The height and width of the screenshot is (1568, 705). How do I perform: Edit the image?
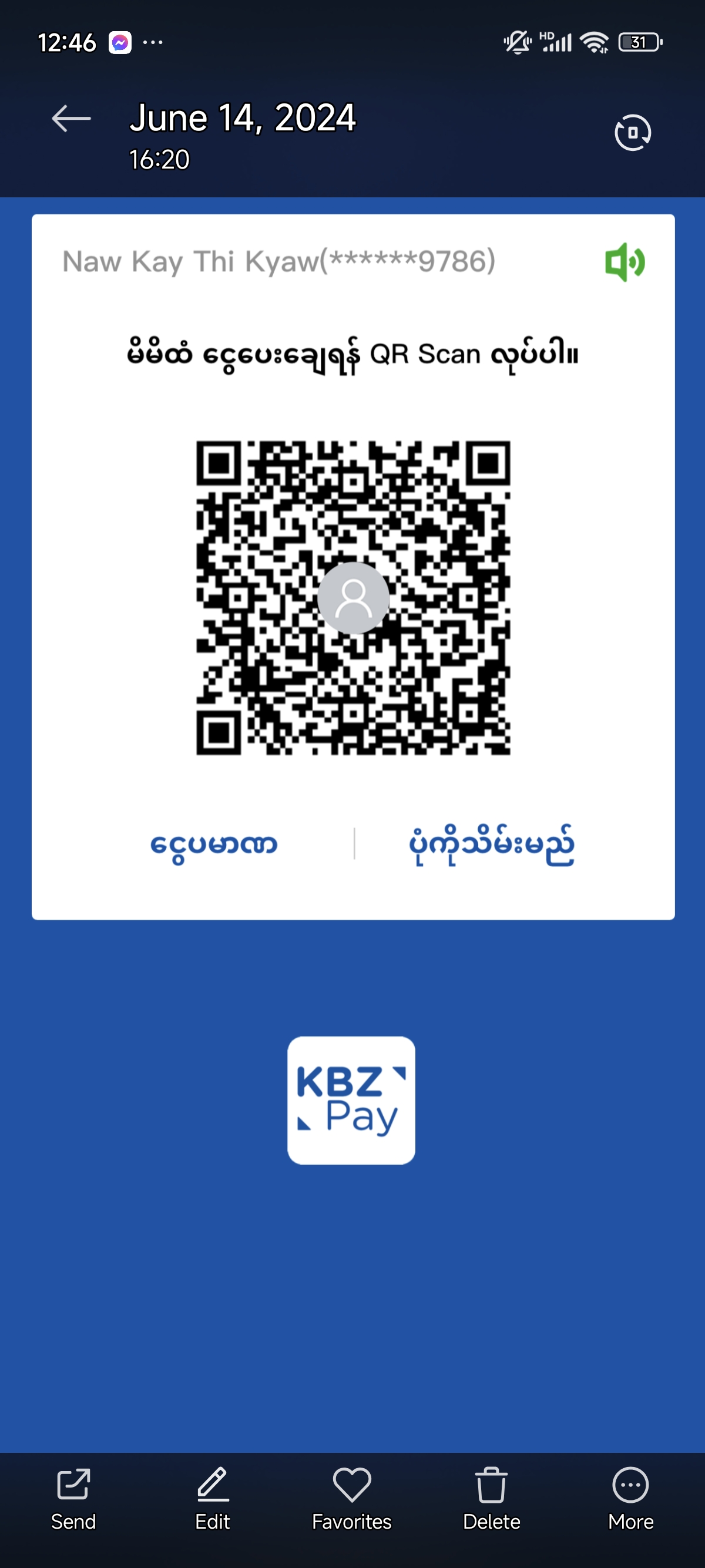(x=213, y=1498)
